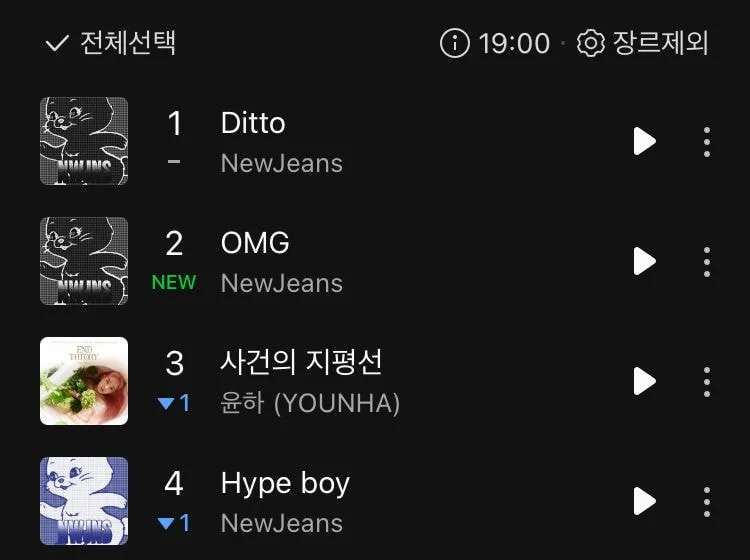This screenshot has width=750, height=560.
Task: Open more options for Hype boy
Action: [x=706, y=502]
